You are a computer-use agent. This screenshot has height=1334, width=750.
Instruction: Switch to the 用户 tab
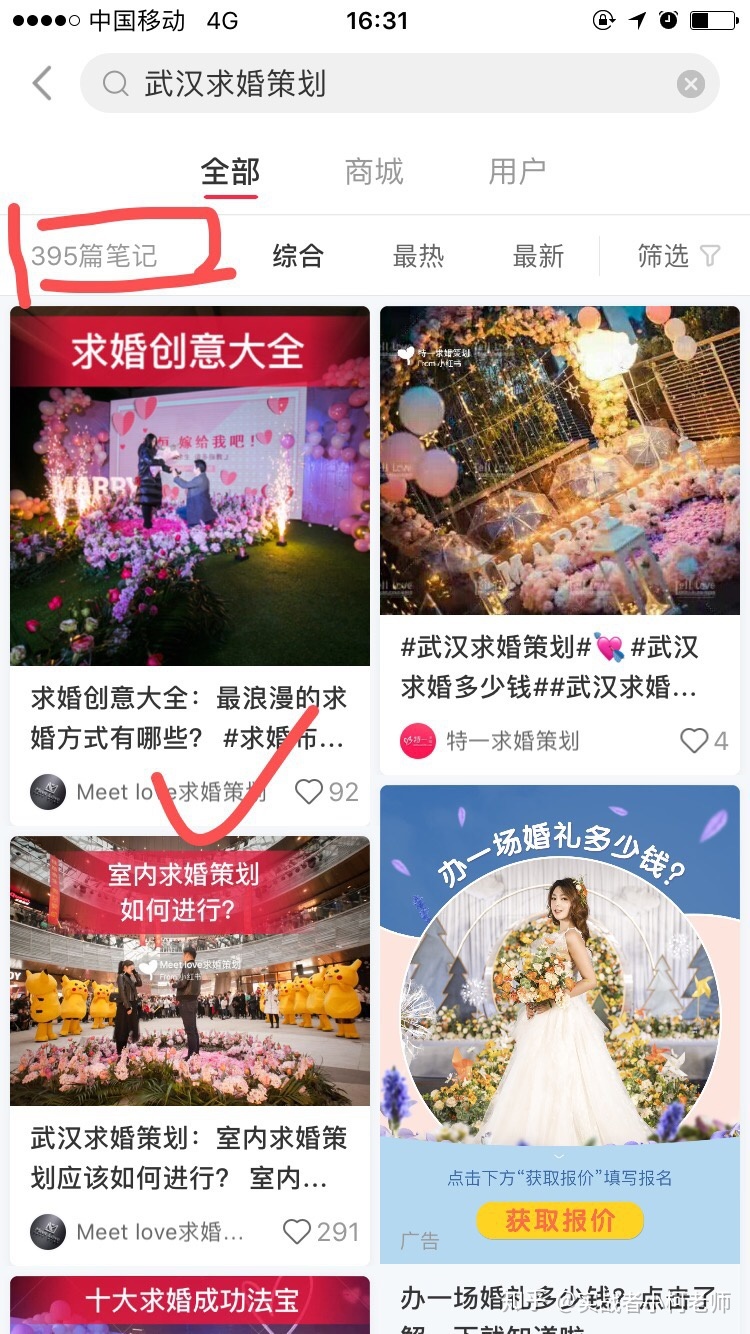click(515, 171)
